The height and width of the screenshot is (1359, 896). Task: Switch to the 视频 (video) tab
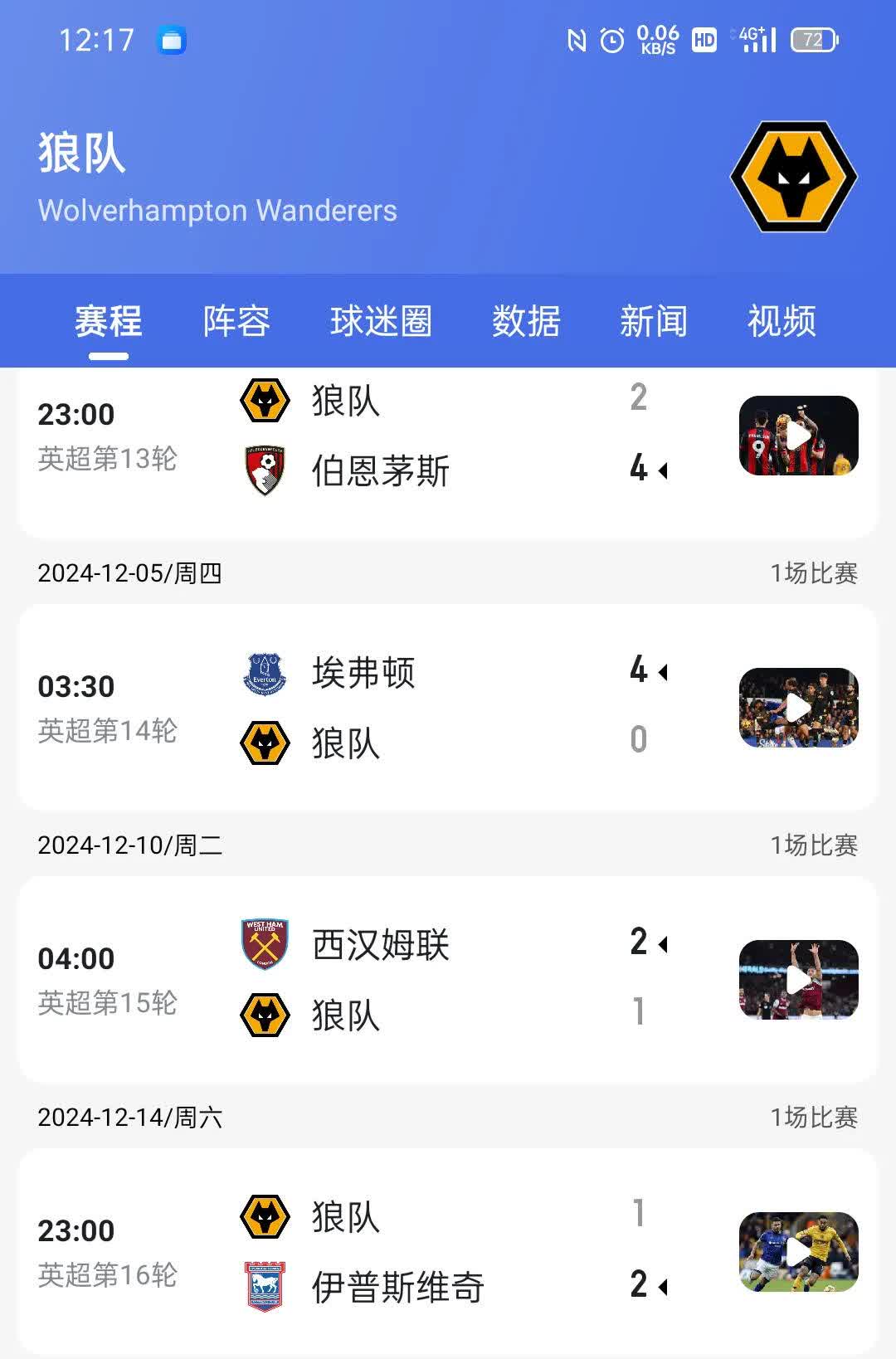click(782, 322)
